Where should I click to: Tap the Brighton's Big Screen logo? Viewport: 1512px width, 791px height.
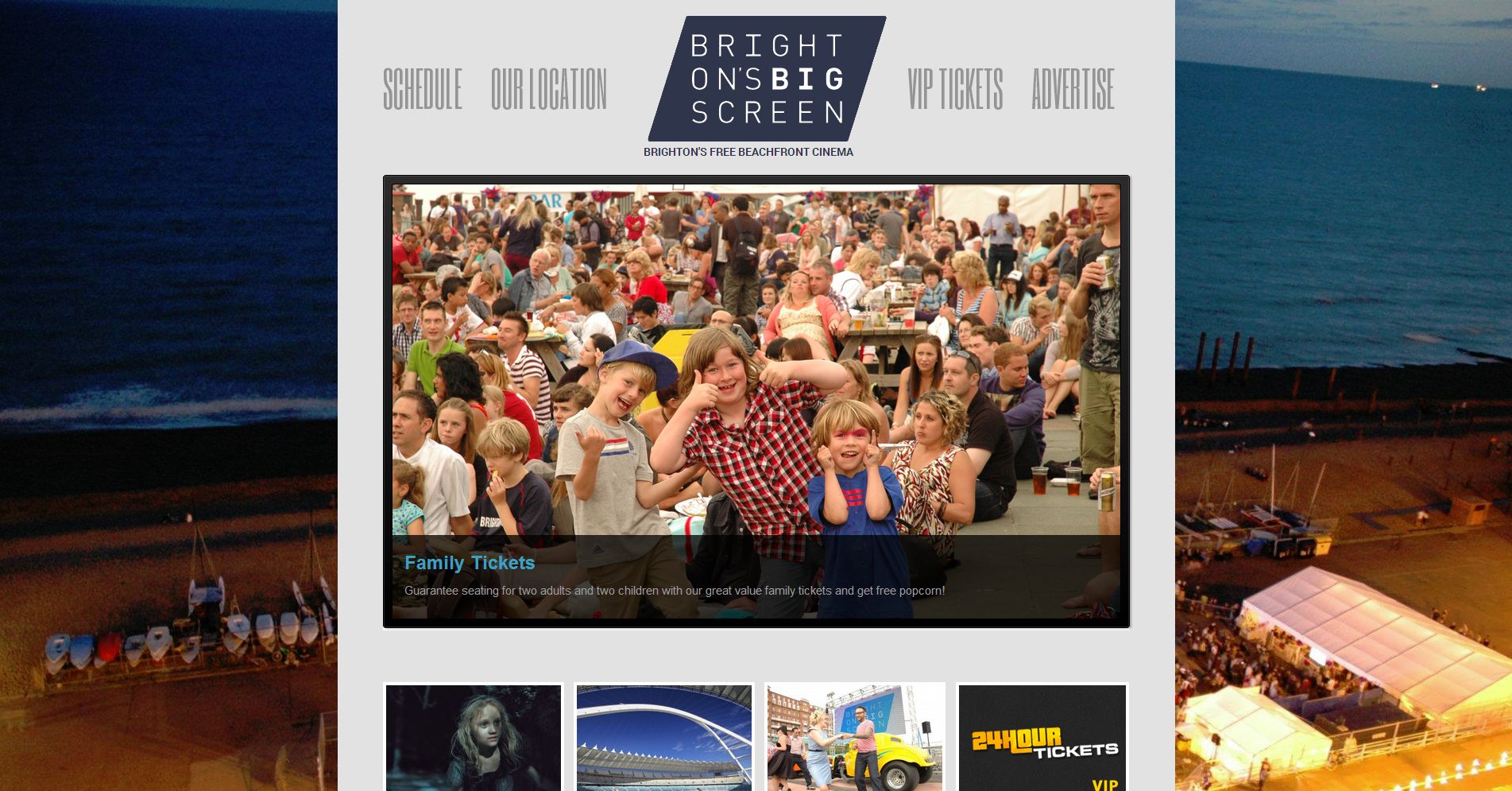pyautogui.click(x=767, y=79)
